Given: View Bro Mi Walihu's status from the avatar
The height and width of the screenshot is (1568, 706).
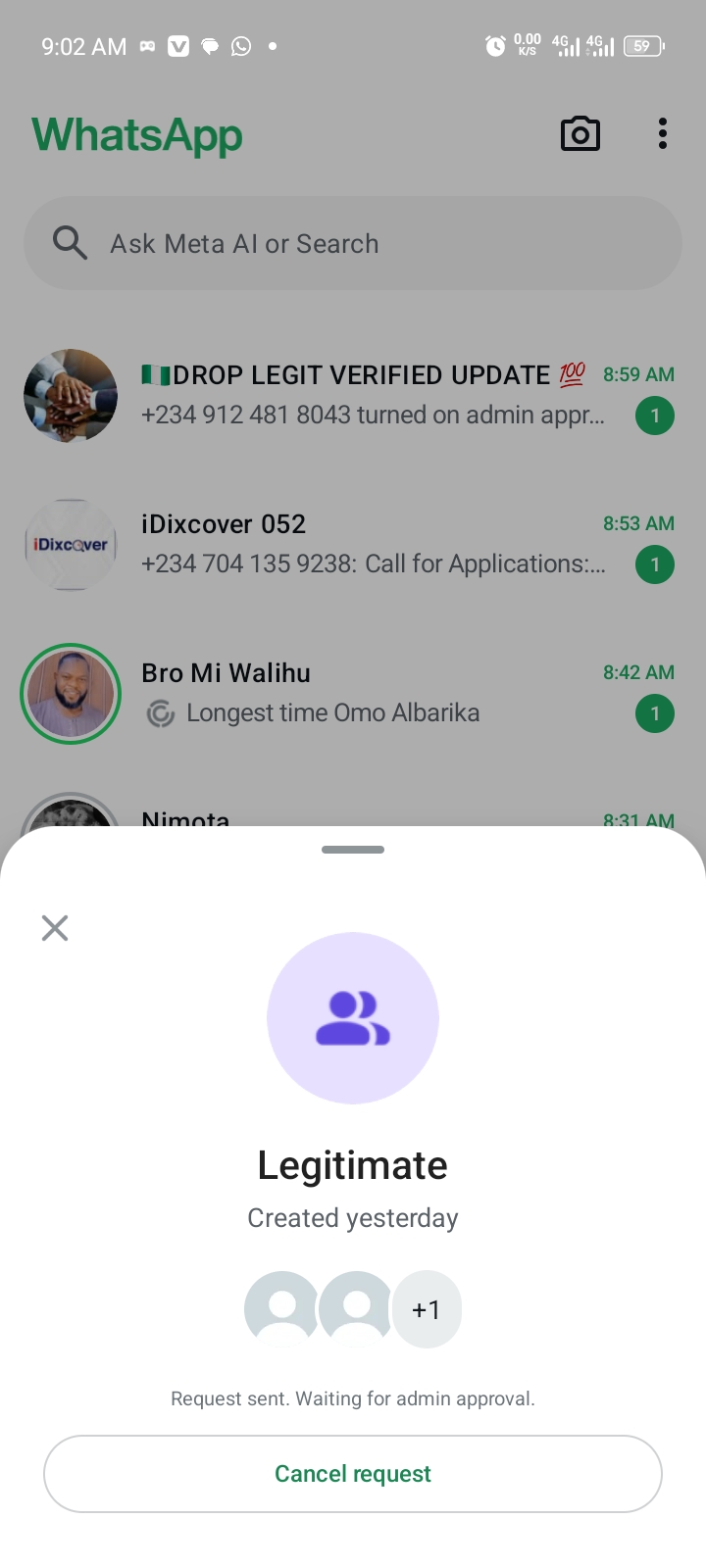Looking at the screenshot, I should [71, 694].
